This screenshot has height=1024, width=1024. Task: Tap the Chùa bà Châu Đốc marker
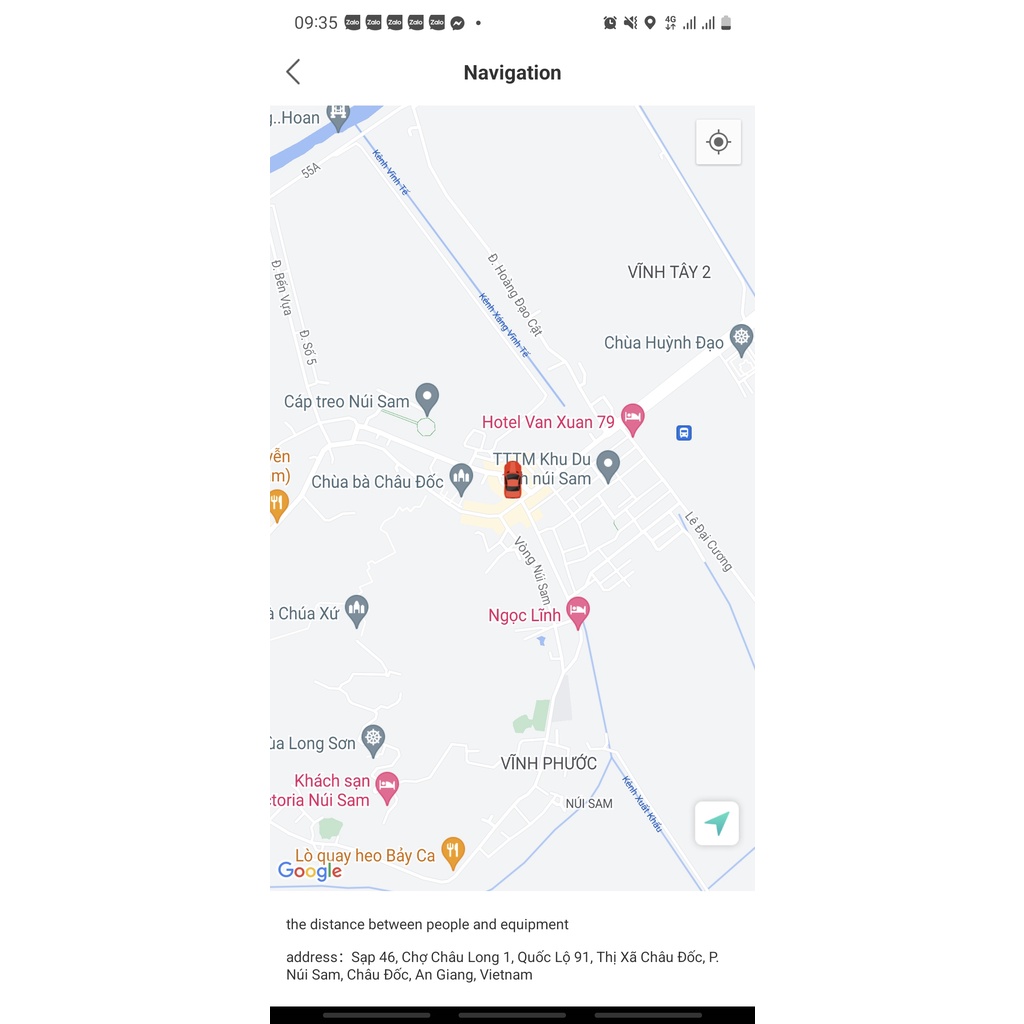pos(461,479)
